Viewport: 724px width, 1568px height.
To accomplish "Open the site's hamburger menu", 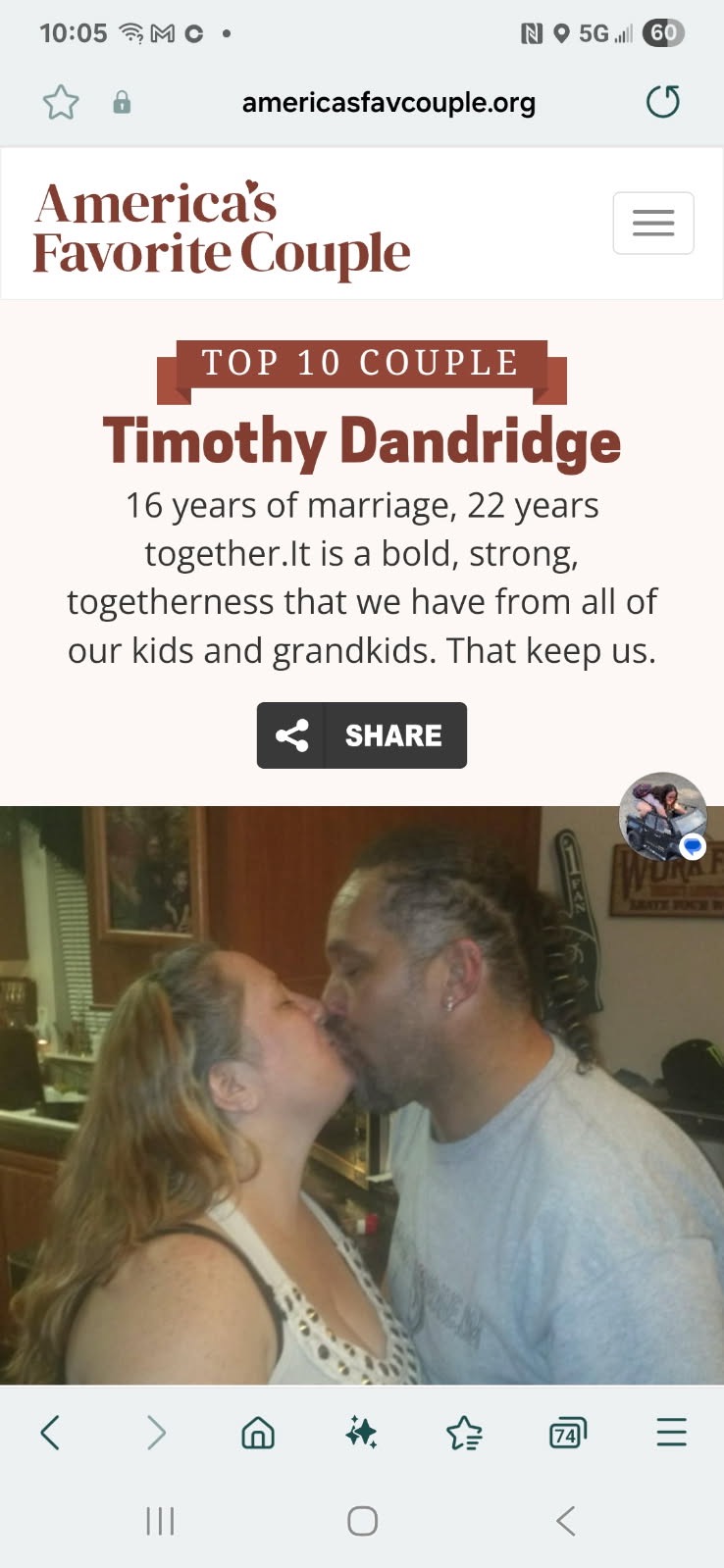I will [x=652, y=224].
